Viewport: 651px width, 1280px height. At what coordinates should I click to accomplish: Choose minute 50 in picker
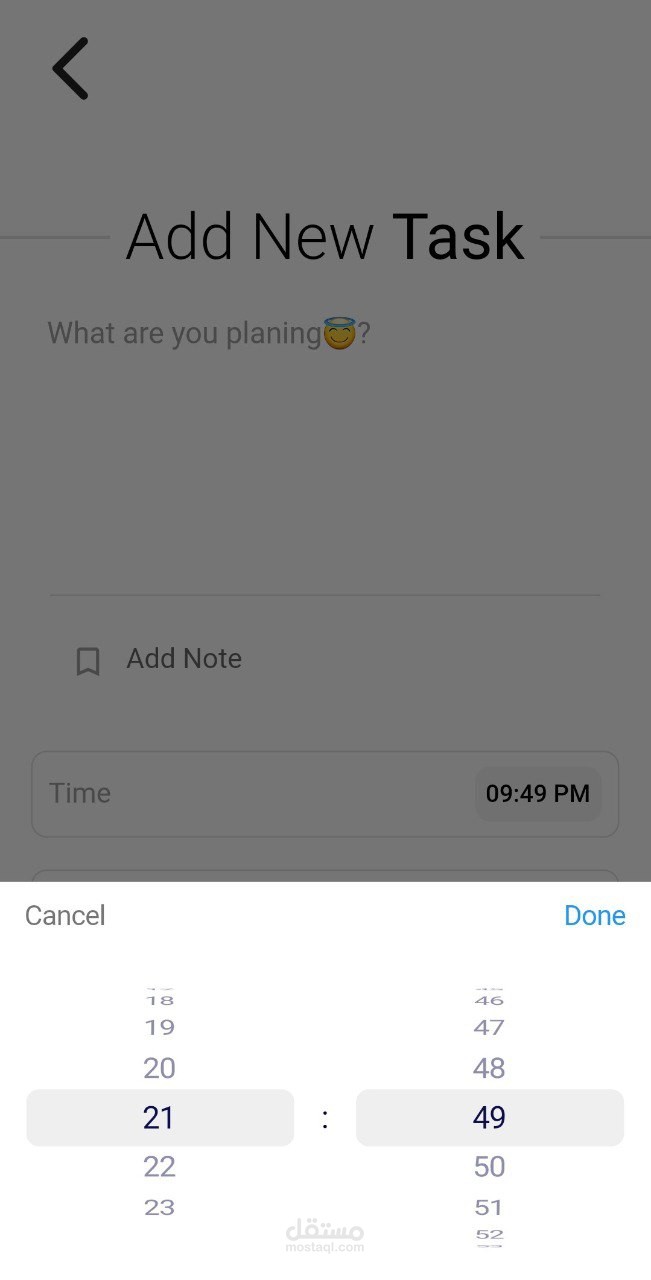[x=489, y=1166]
